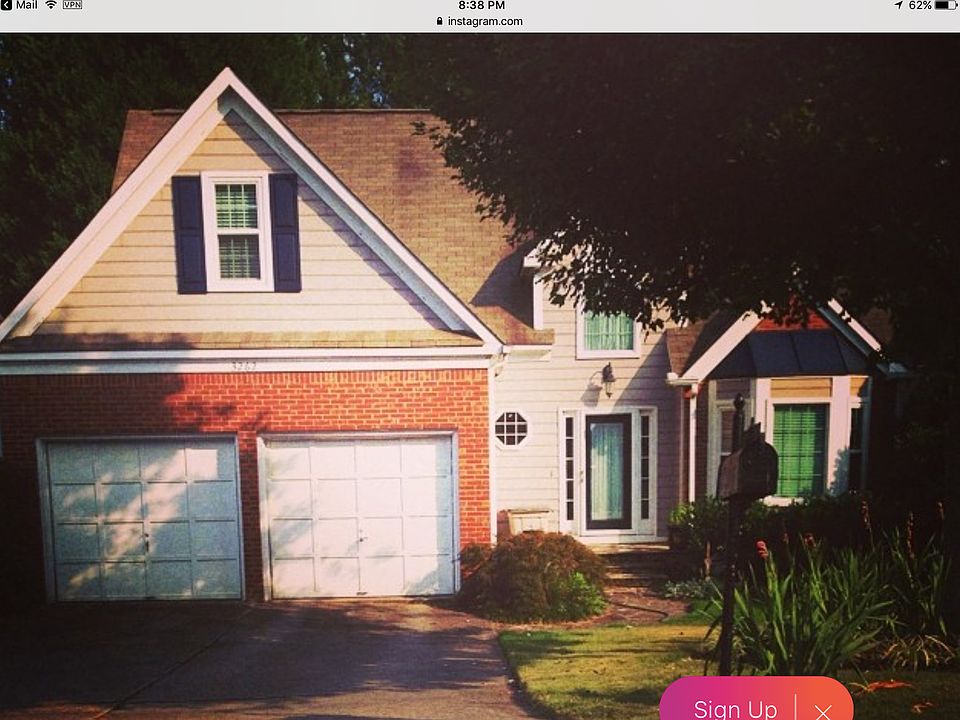Tap the Sign Up button
The image size is (960, 720).
[x=735, y=707]
